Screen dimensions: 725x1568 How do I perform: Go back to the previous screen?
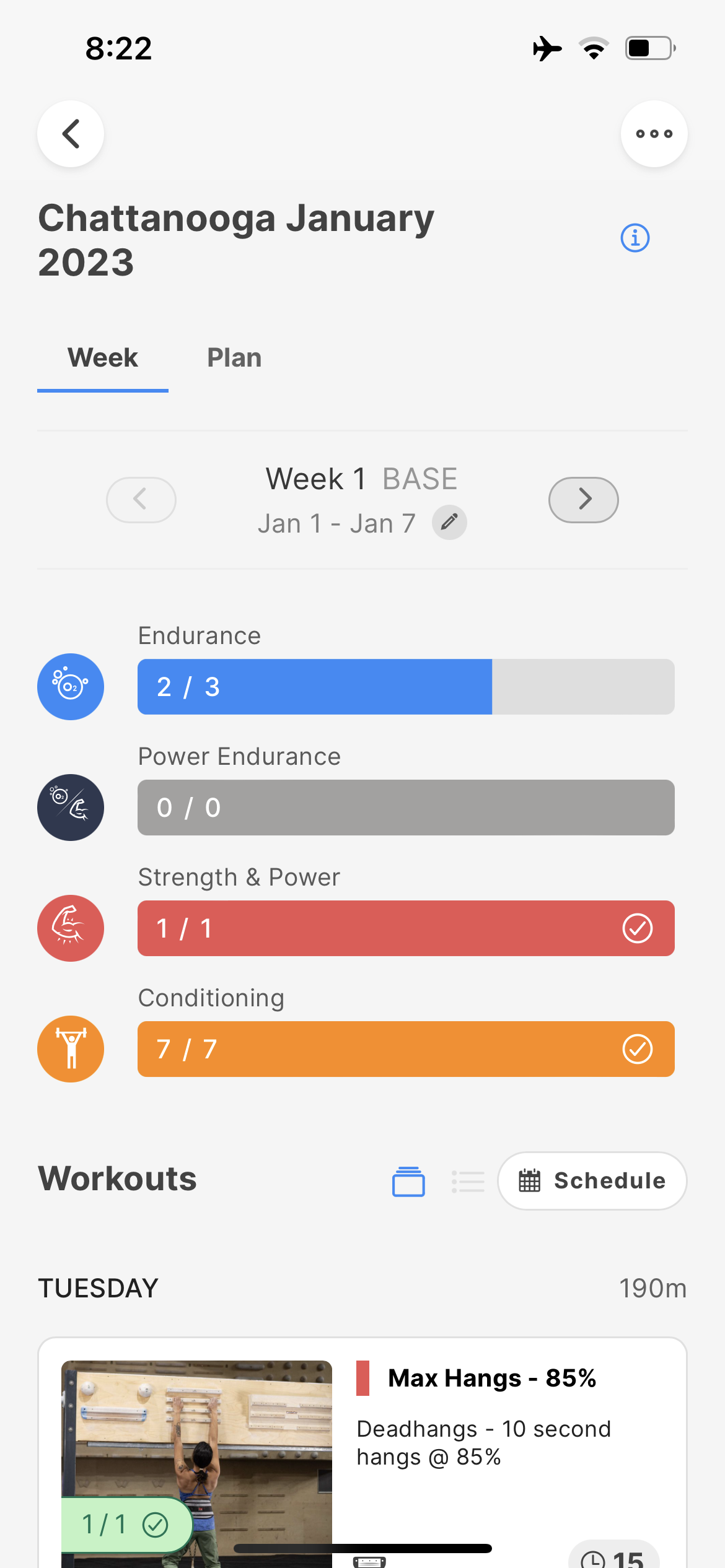(71, 134)
